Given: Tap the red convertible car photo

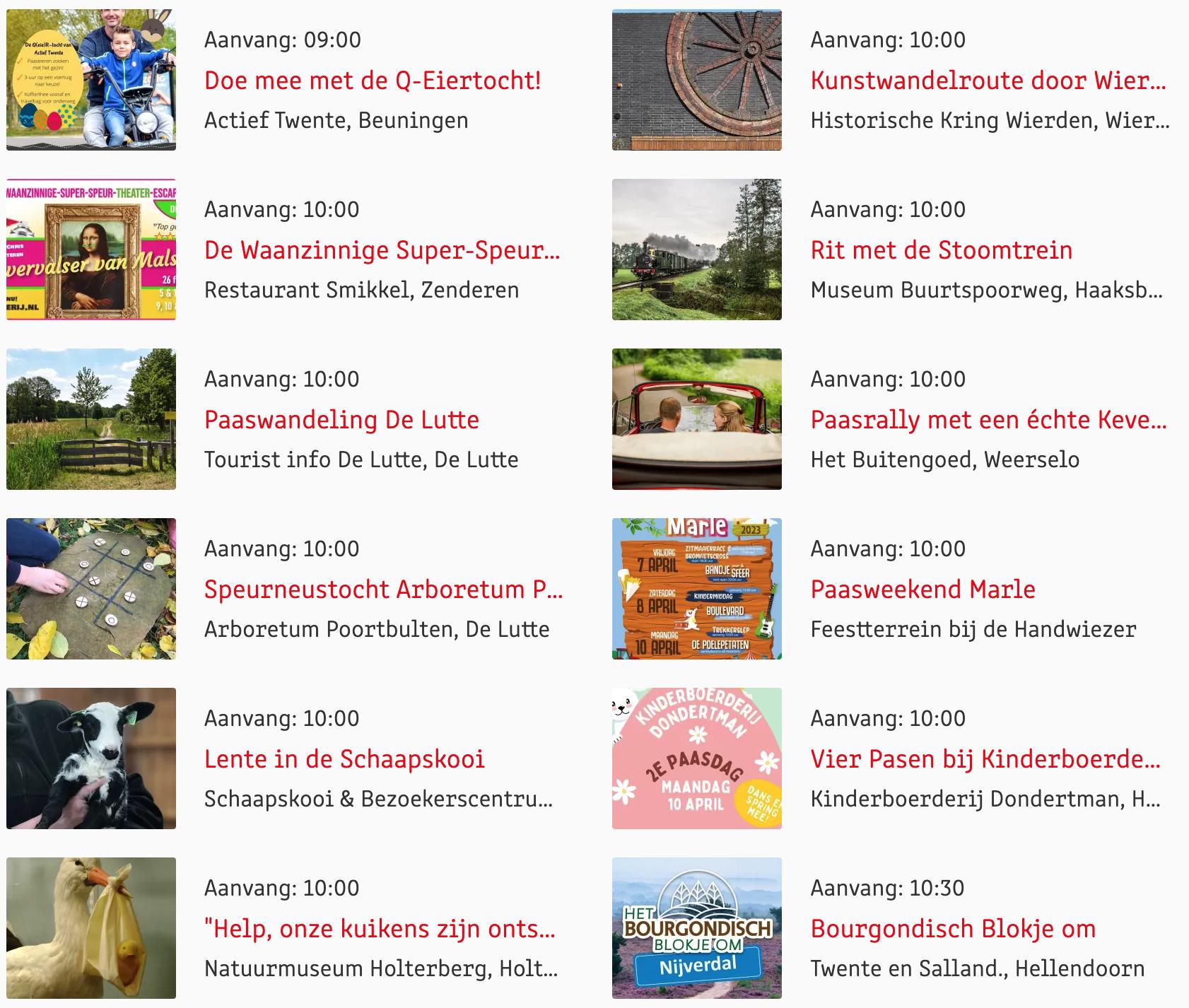Looking at the screenshot, I should coord(696,419).
